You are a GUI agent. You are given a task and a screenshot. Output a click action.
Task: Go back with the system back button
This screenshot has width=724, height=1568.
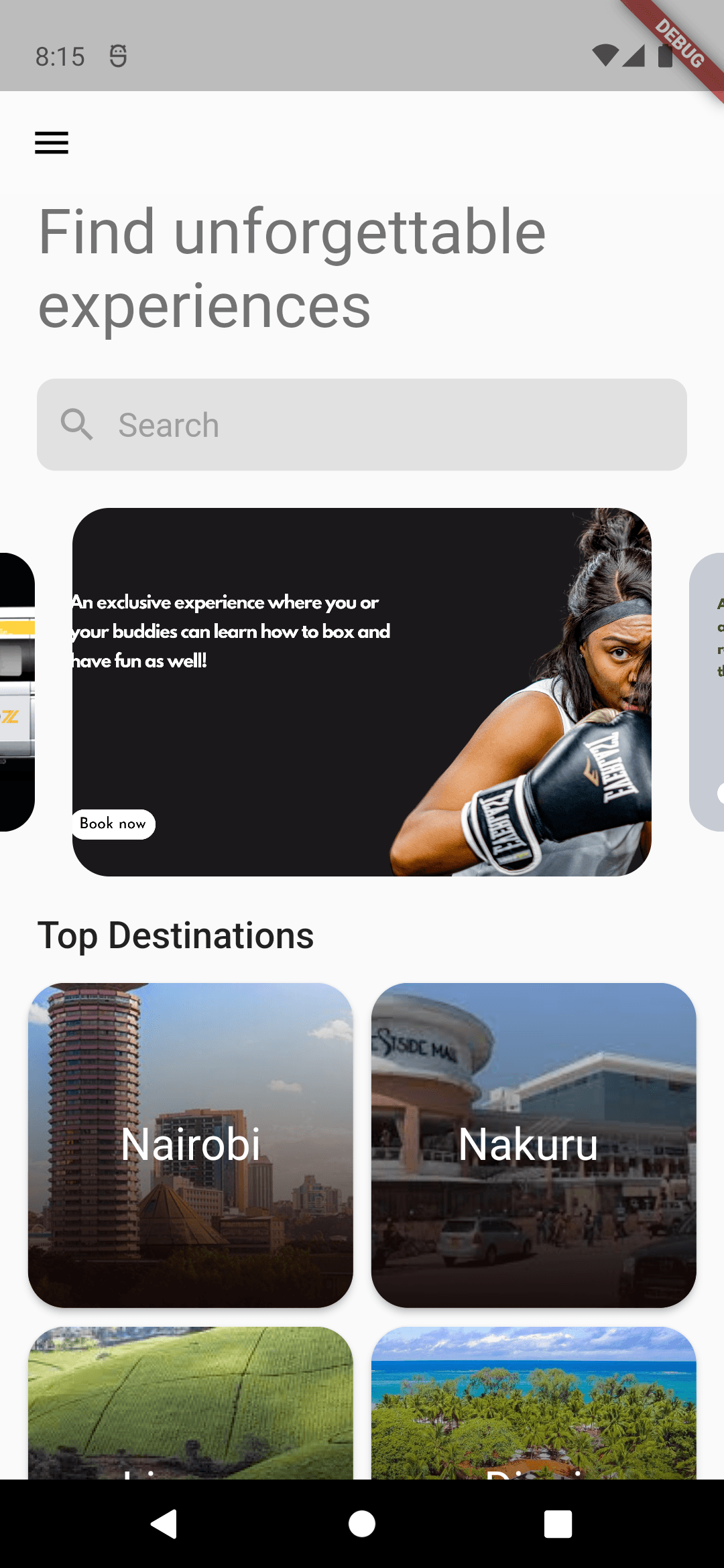164,1524
